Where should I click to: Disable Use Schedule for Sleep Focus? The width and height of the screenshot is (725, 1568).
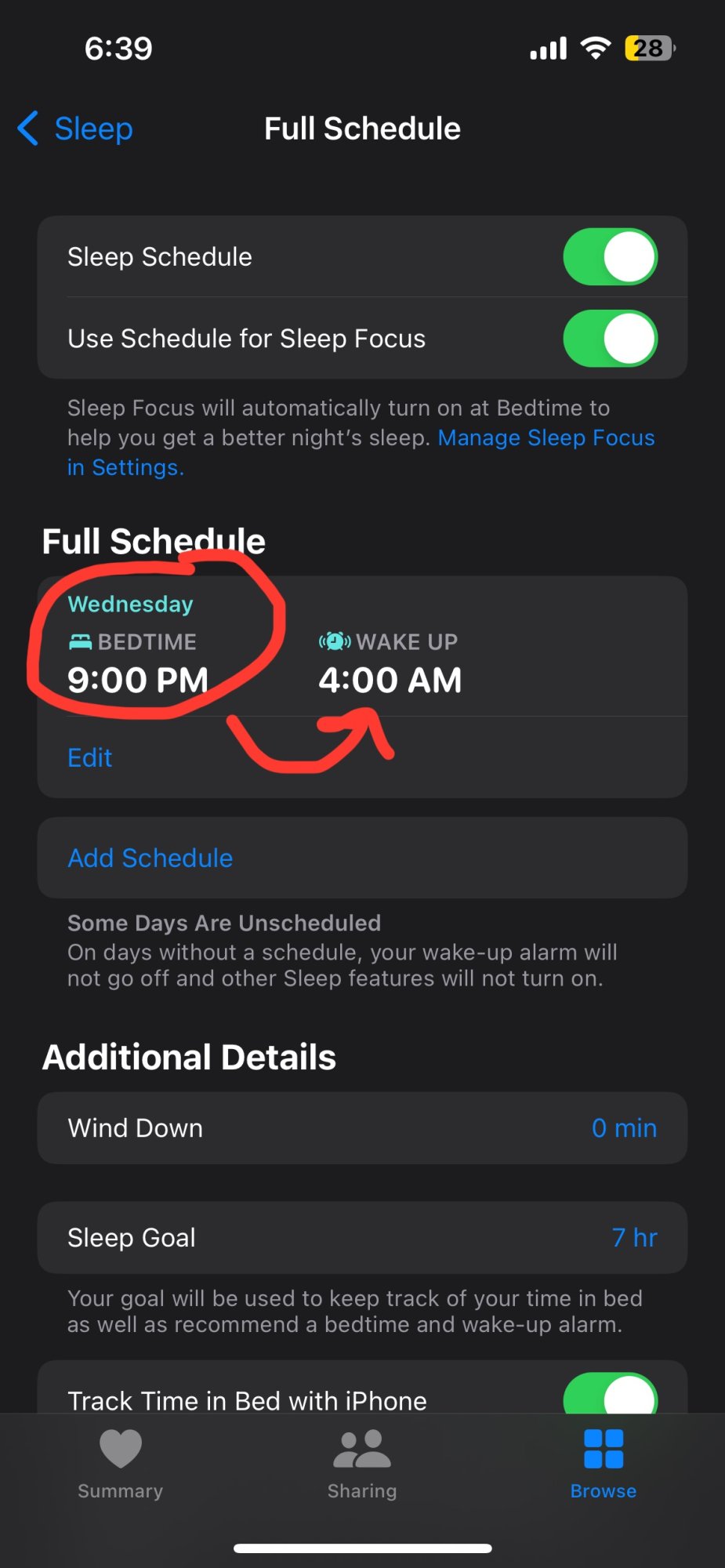(610, 339)
